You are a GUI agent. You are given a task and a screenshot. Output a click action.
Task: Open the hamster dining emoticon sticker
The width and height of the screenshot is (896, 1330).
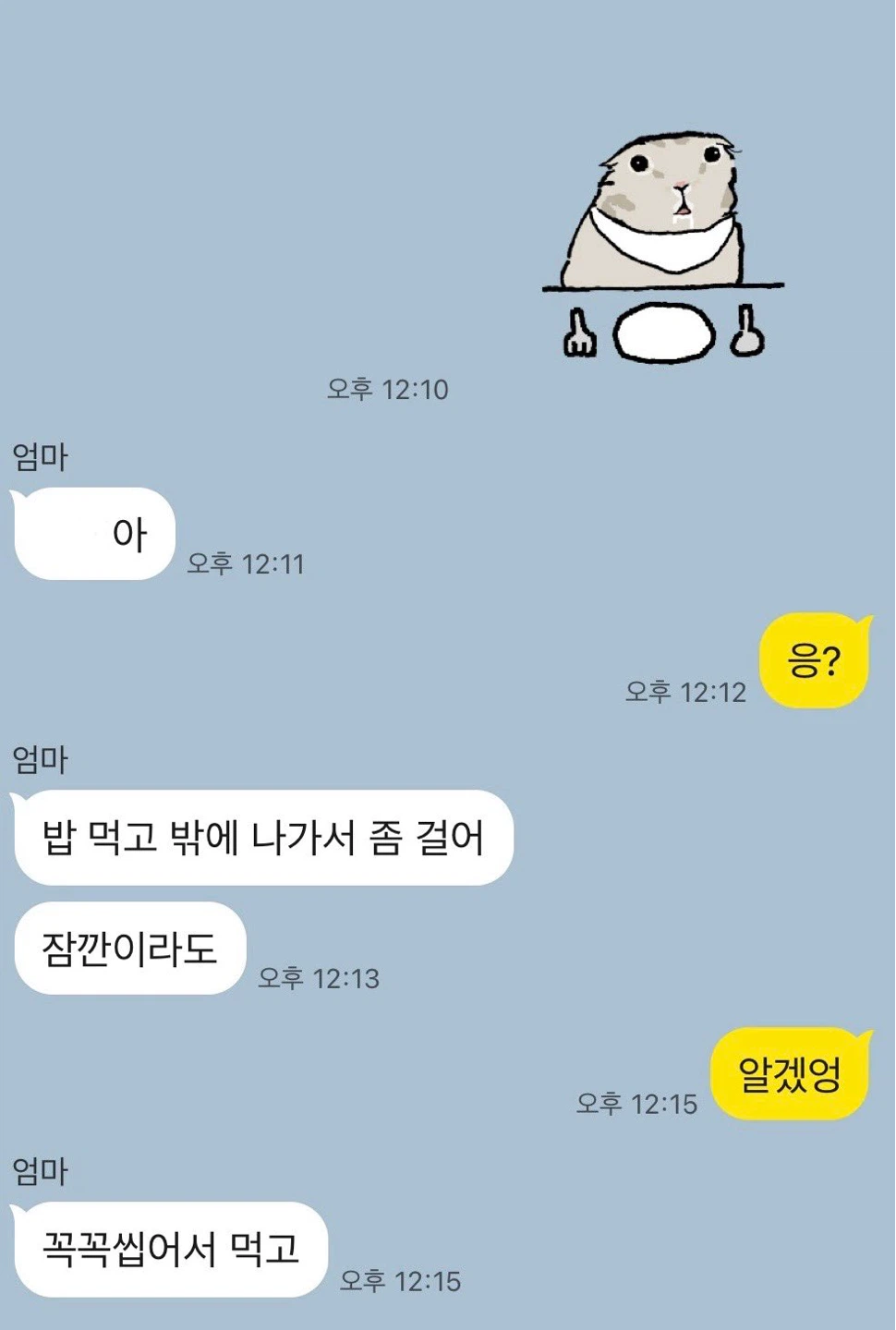point(663,247)
